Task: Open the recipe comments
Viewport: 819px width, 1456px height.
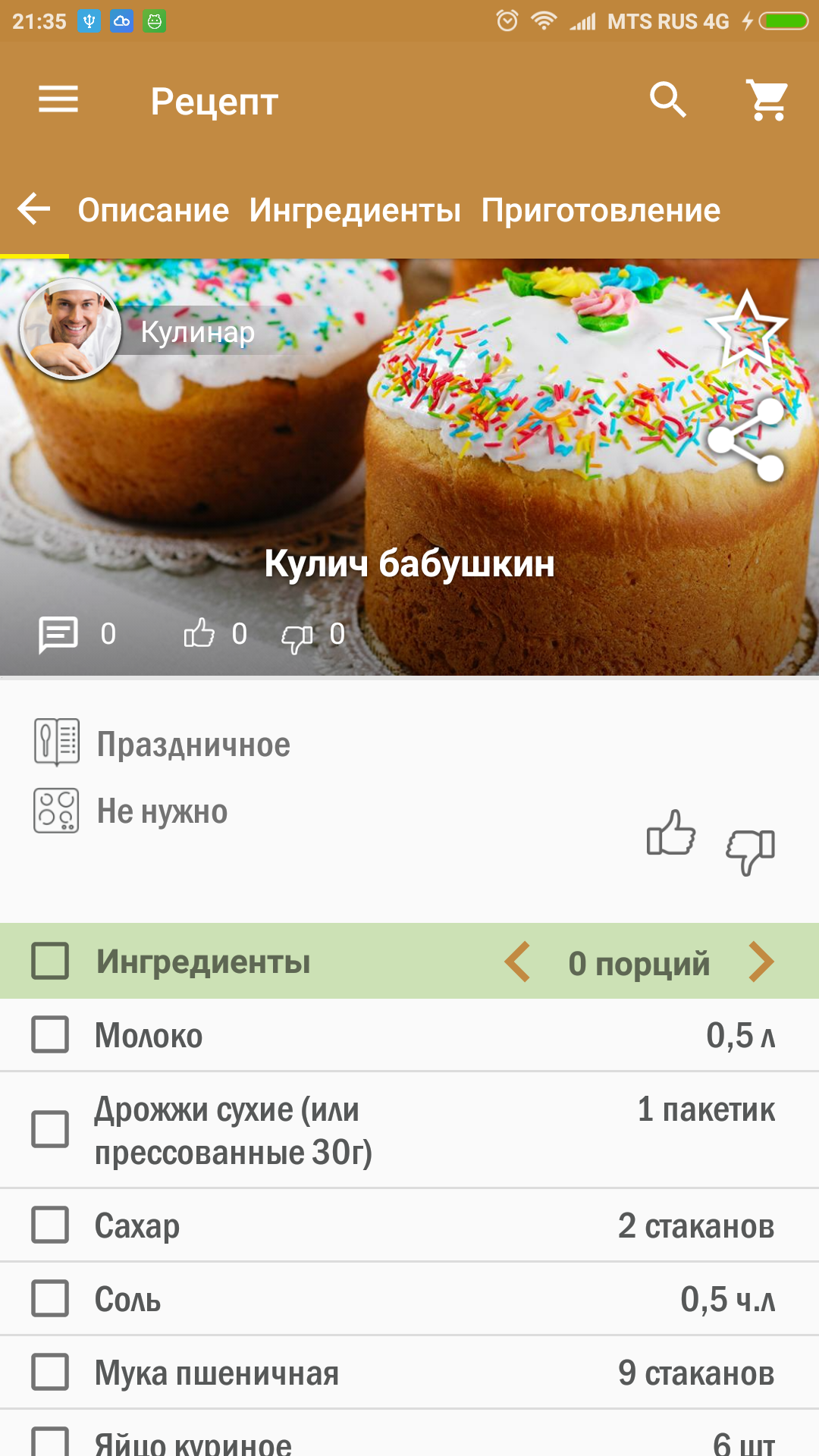Action: pyautogui.click(x=58, y=634)
